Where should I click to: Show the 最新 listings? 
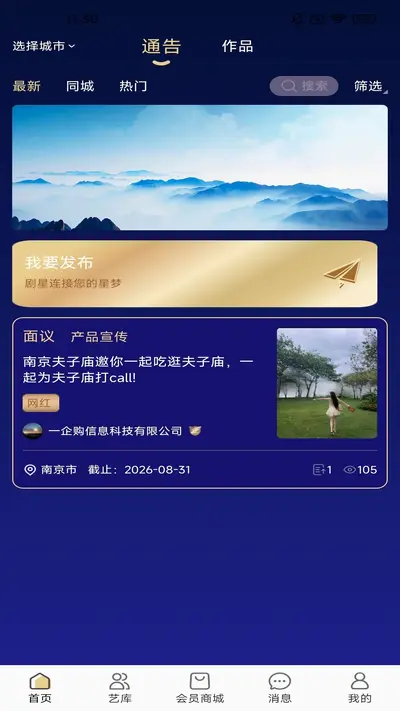26,86
